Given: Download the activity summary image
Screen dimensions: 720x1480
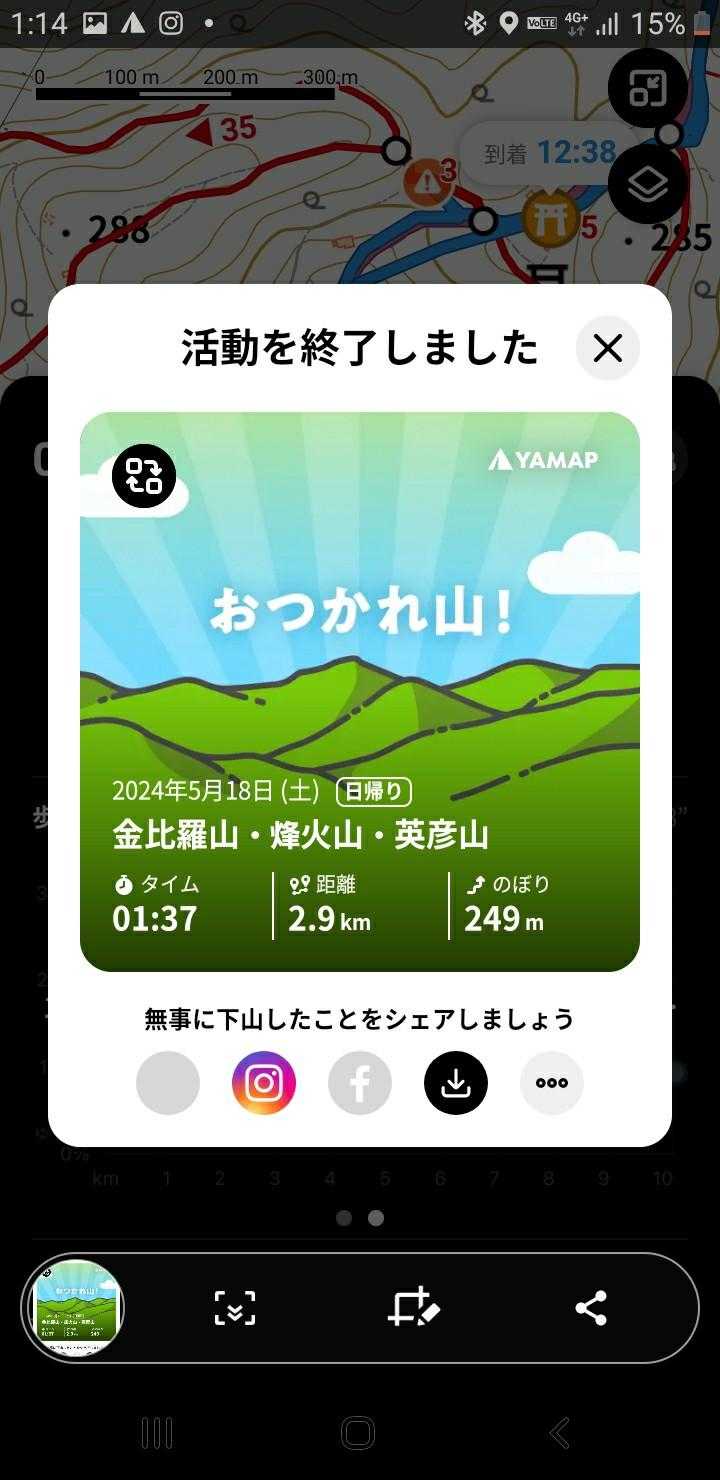Looking at the screenshot, I should (x=456, y=1083).
